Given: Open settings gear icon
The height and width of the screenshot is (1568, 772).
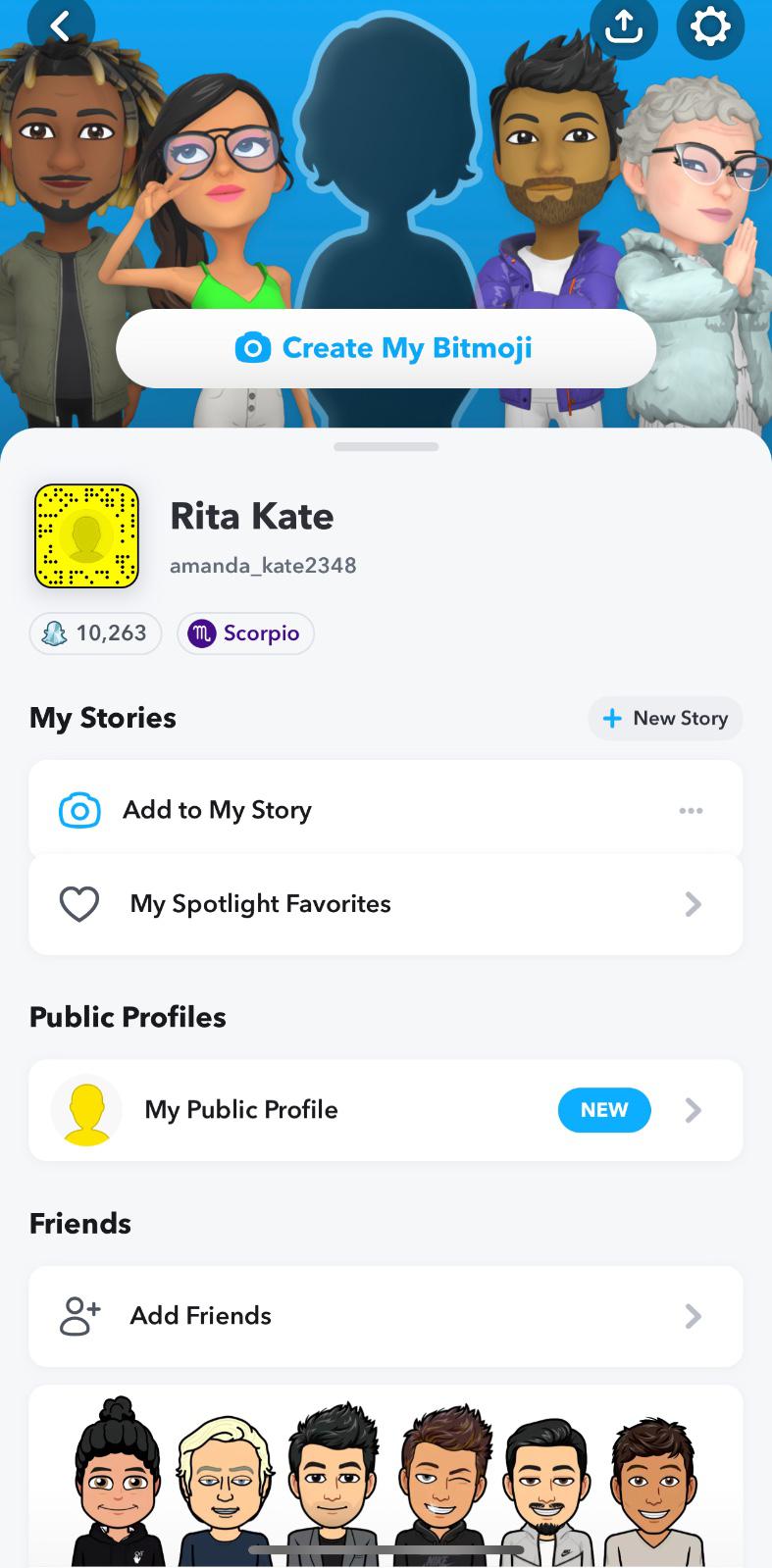Looking at the screenshot, I should click(x=710, y=26).
